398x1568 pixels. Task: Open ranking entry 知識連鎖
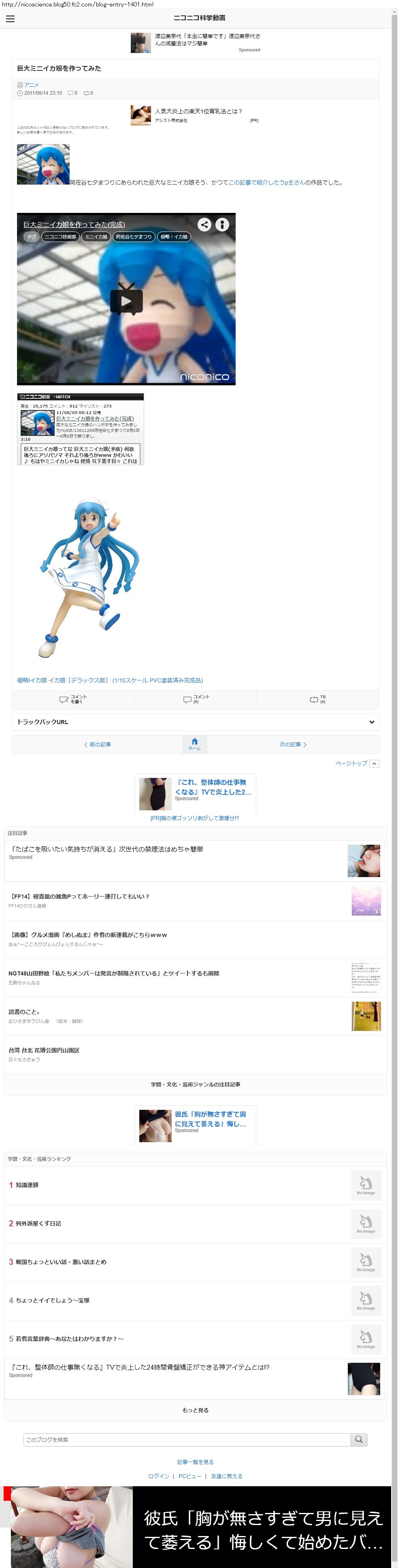27,1185
